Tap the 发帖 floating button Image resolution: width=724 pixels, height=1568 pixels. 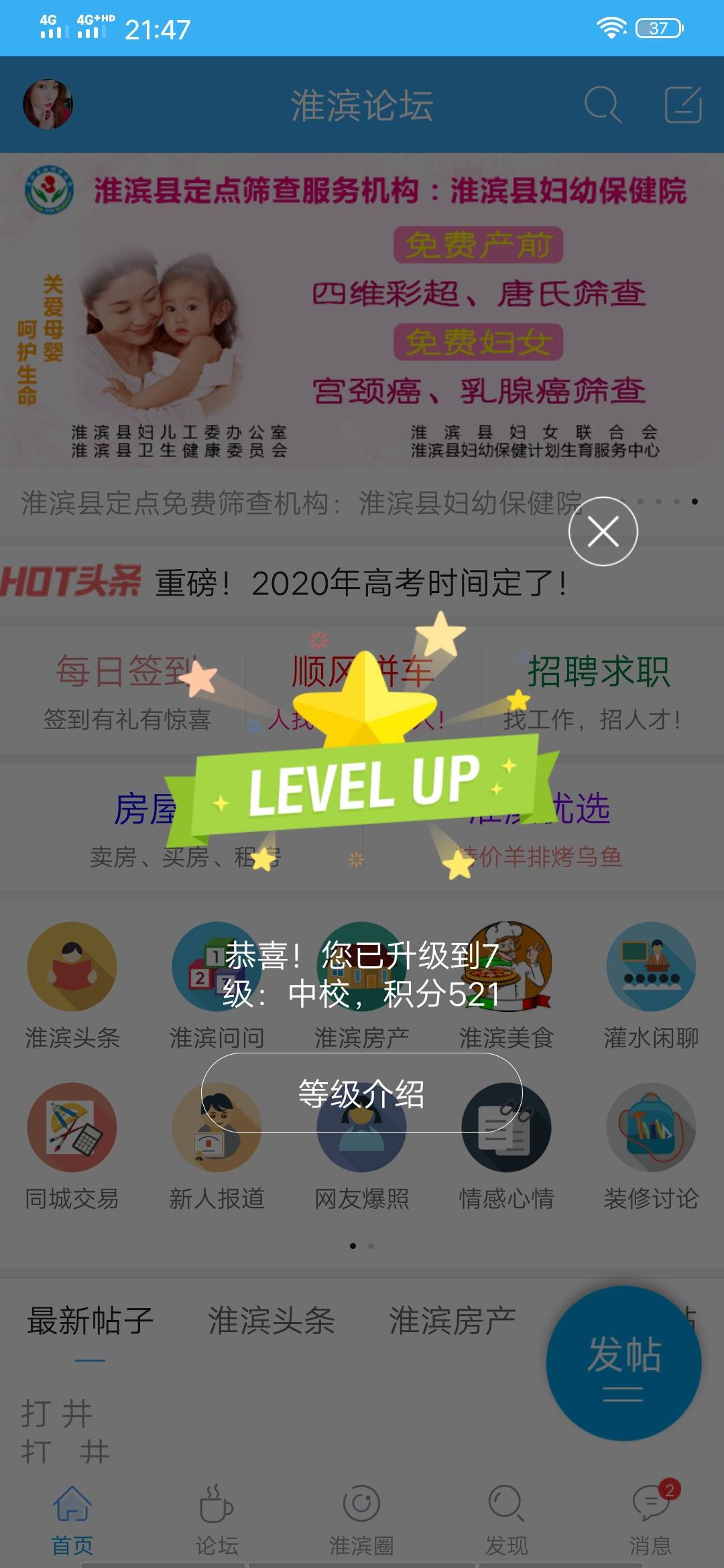623,1363
